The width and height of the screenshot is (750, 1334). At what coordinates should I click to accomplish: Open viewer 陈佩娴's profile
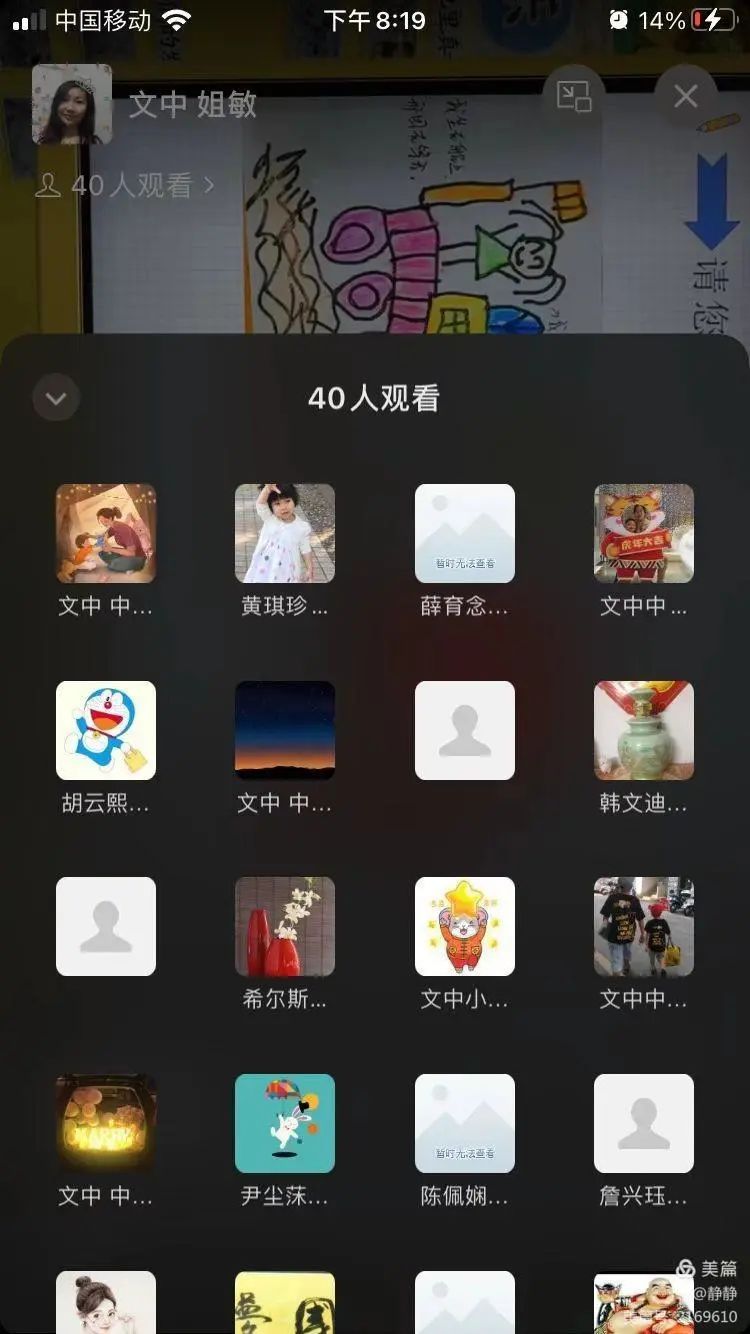point(465,1123)
